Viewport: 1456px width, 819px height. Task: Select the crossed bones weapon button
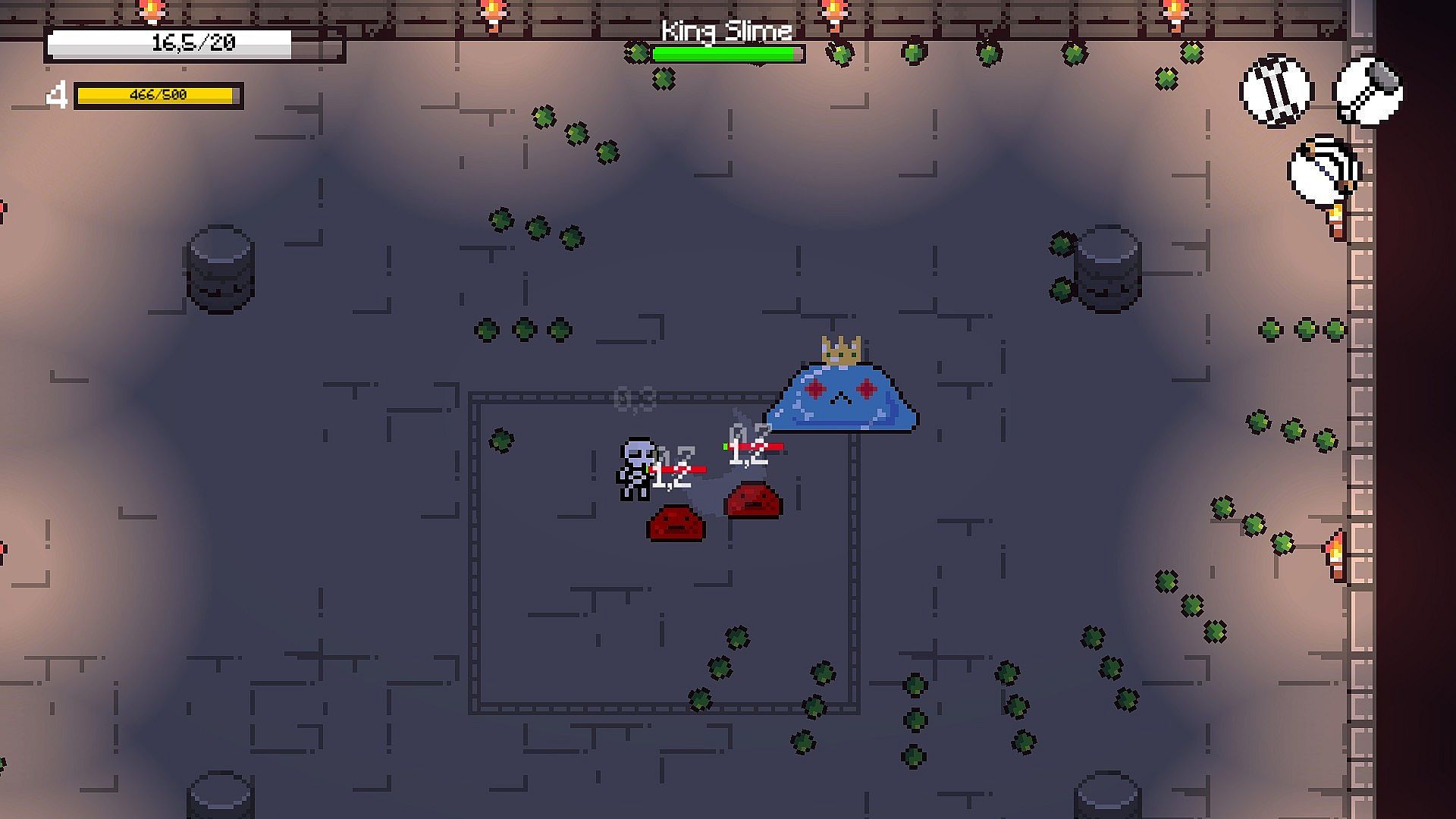[1276, 91]
